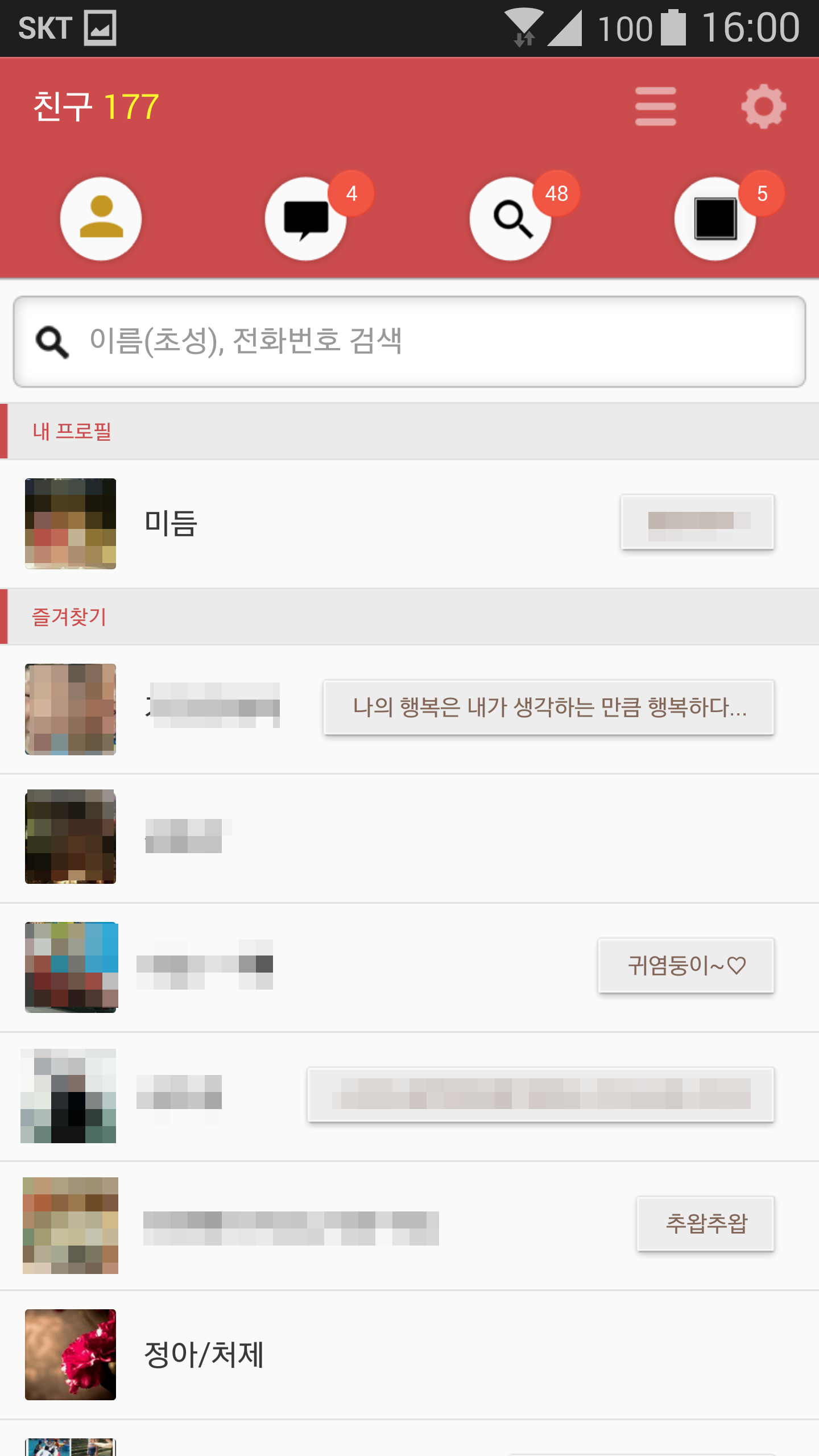The width and height of the screenshot is (819, 1456).
Task: Open 미듬's profile status button
Action: [697, 522]
